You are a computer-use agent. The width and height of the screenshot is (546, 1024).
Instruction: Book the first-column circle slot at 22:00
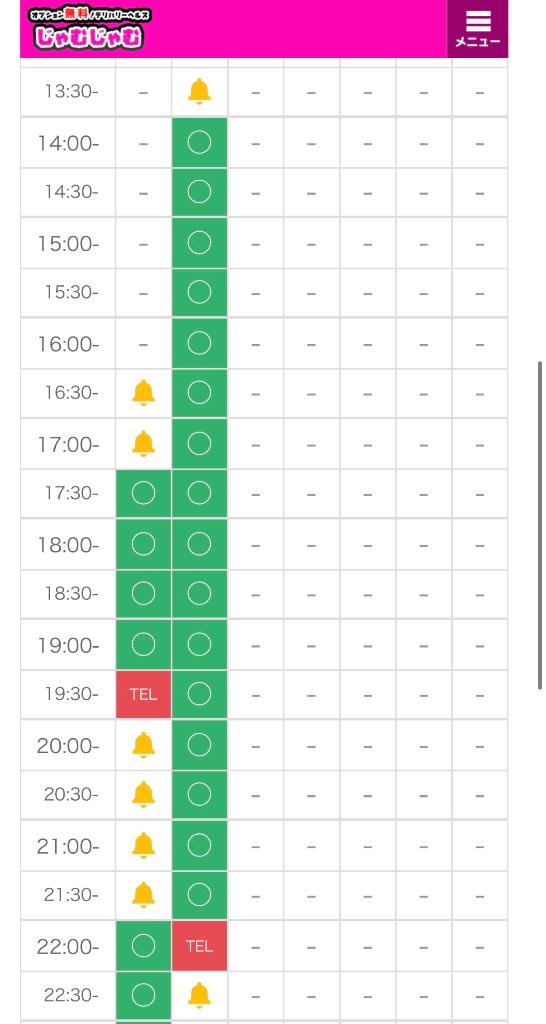pyautogui.click(x=144, y=946)
